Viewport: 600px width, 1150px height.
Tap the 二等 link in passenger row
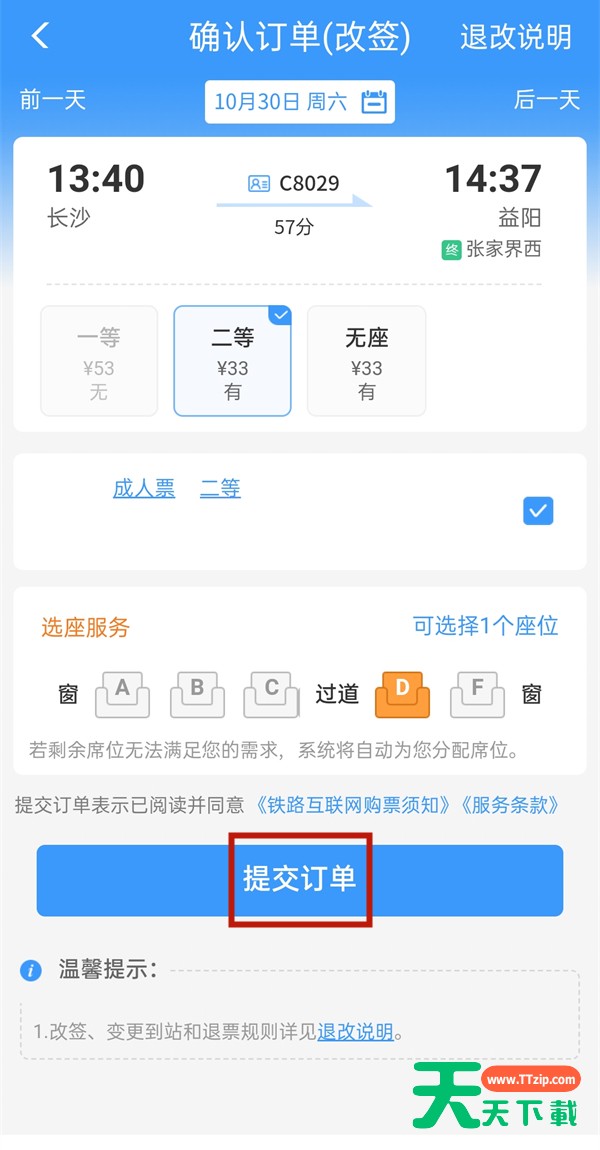[220, 488]
